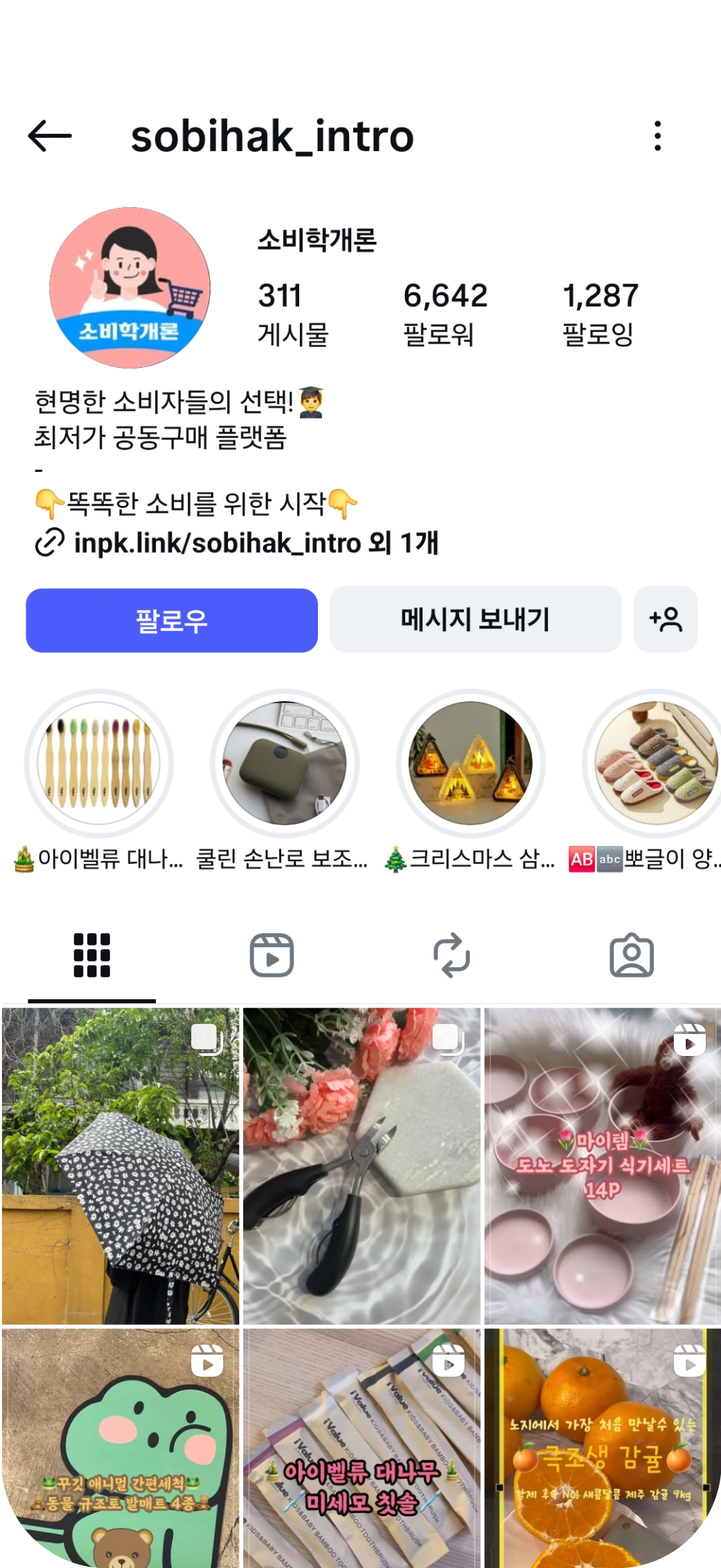Image resolution: width=721 pixels, height=1568 pixels.
Task: Open the daisy umbrella post
Action: [121, 1166]
